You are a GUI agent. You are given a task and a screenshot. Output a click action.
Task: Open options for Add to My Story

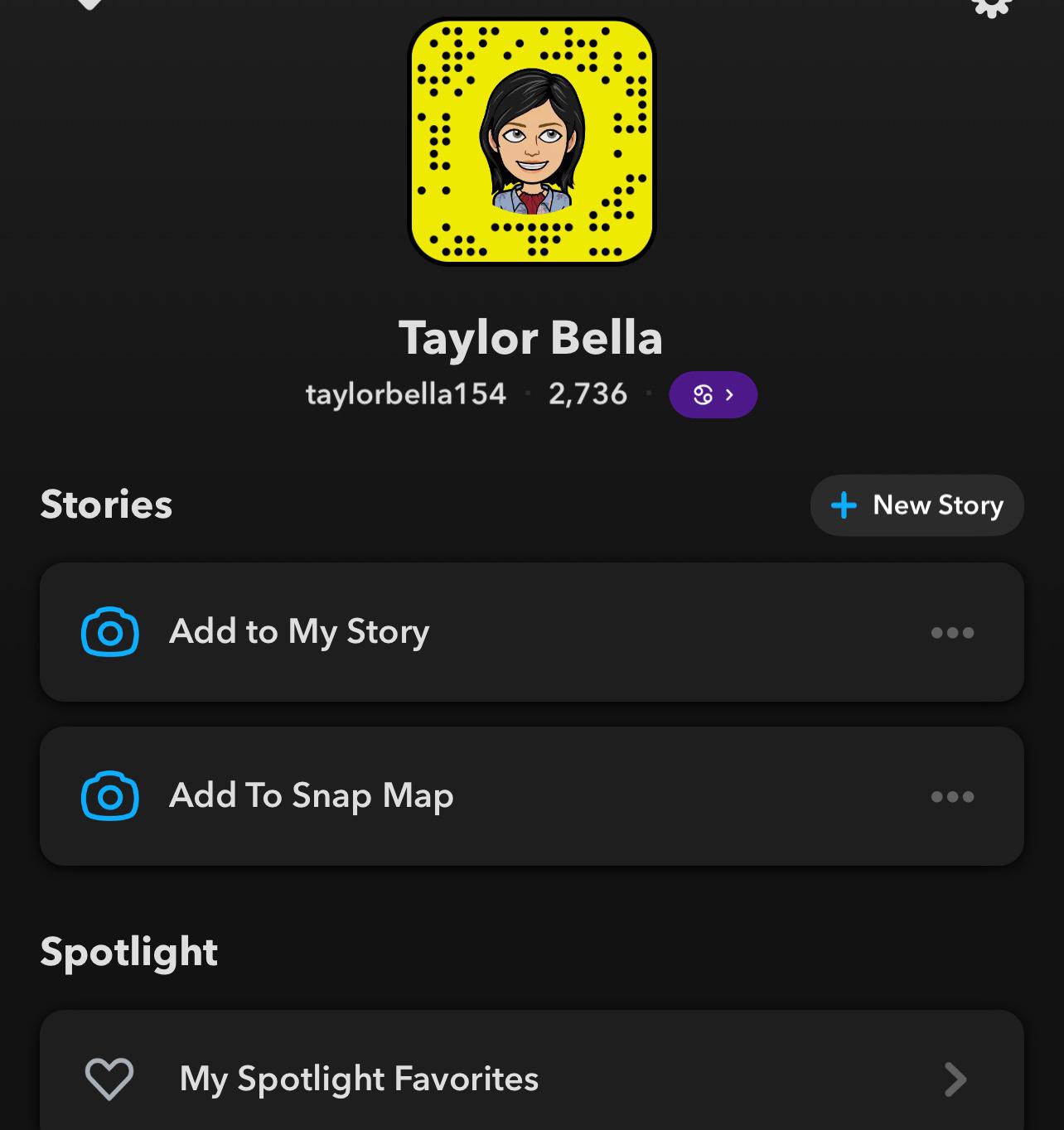tap(952, 633)
